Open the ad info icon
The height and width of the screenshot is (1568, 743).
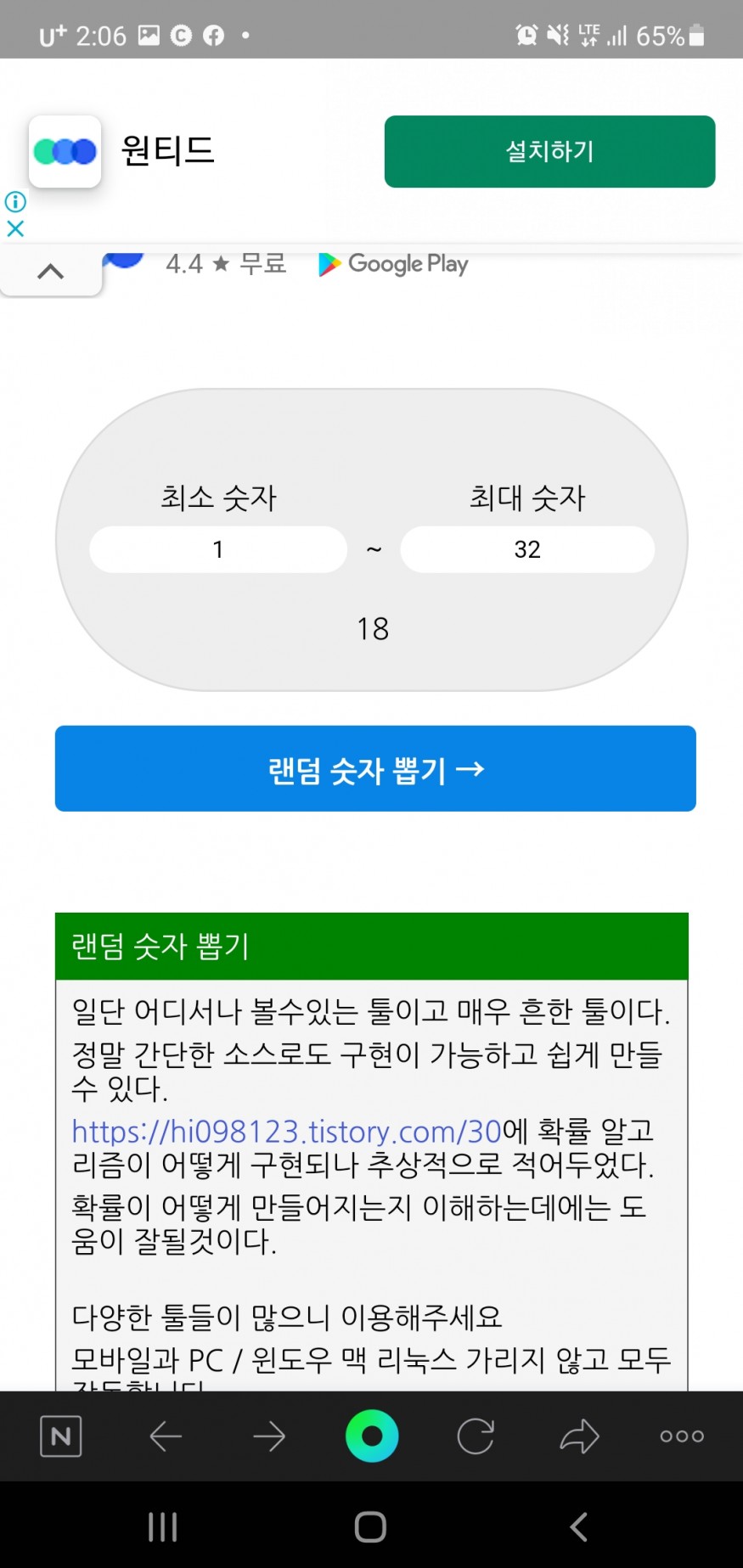tap(15, 201)
